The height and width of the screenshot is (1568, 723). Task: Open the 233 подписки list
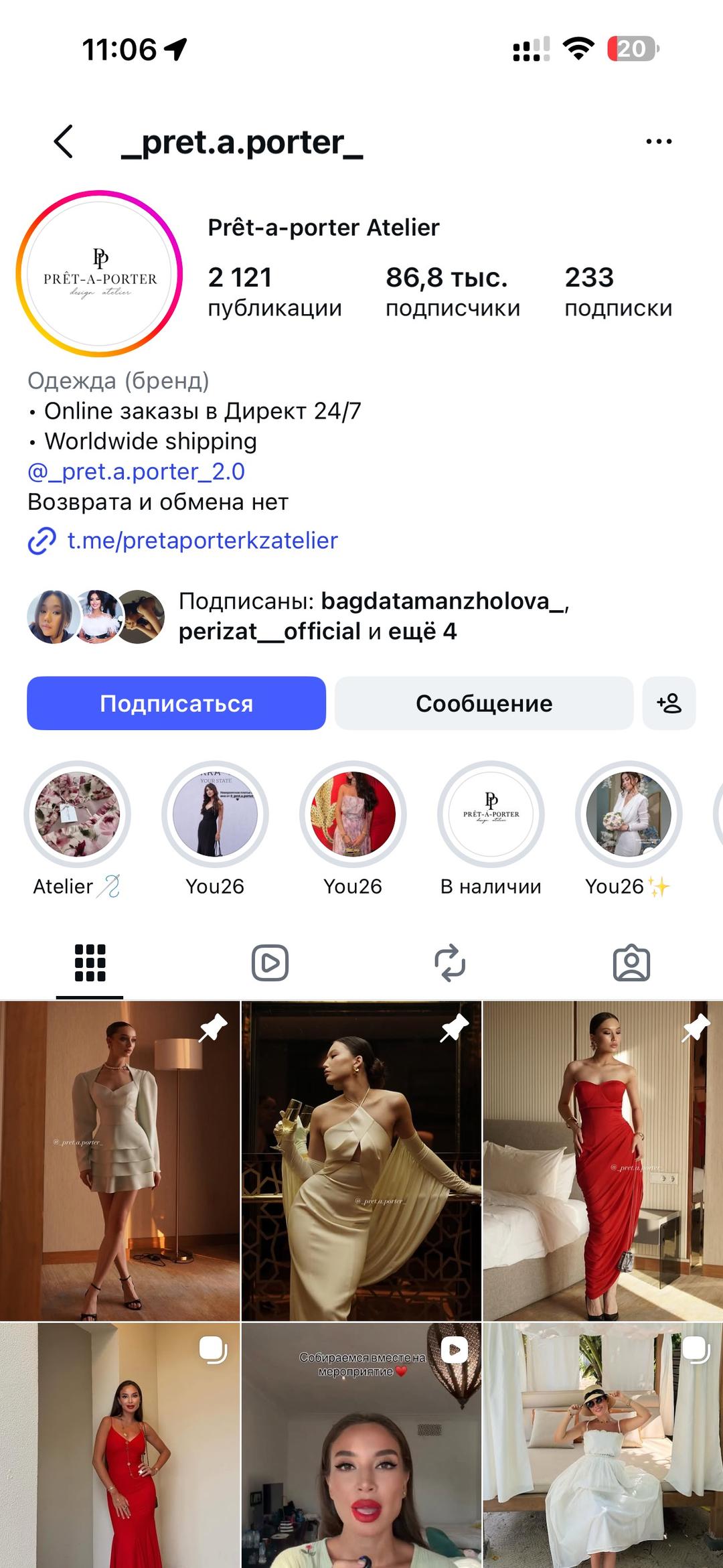click(x=618, y=291)
